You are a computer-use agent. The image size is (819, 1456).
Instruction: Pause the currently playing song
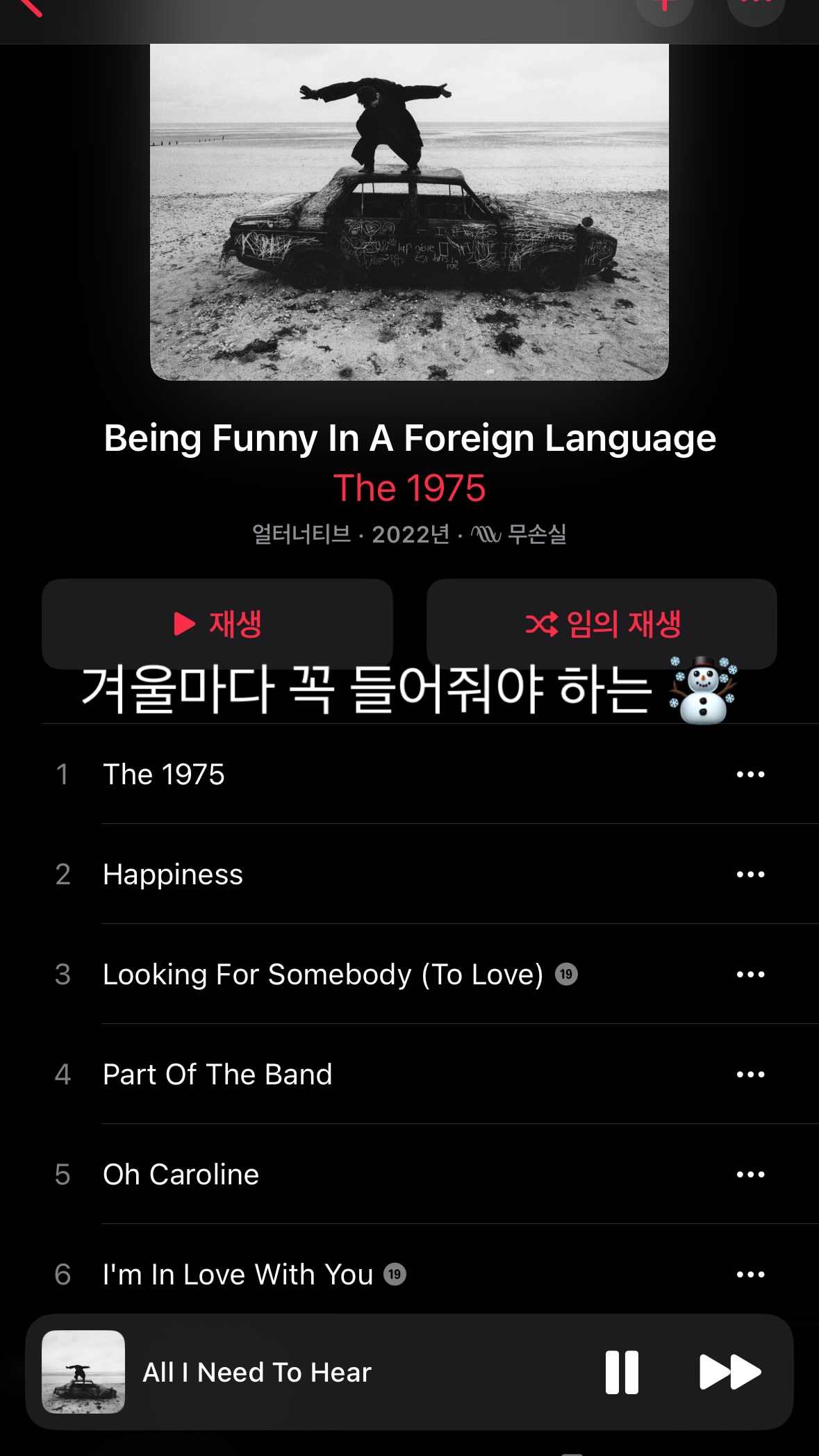622,1372
